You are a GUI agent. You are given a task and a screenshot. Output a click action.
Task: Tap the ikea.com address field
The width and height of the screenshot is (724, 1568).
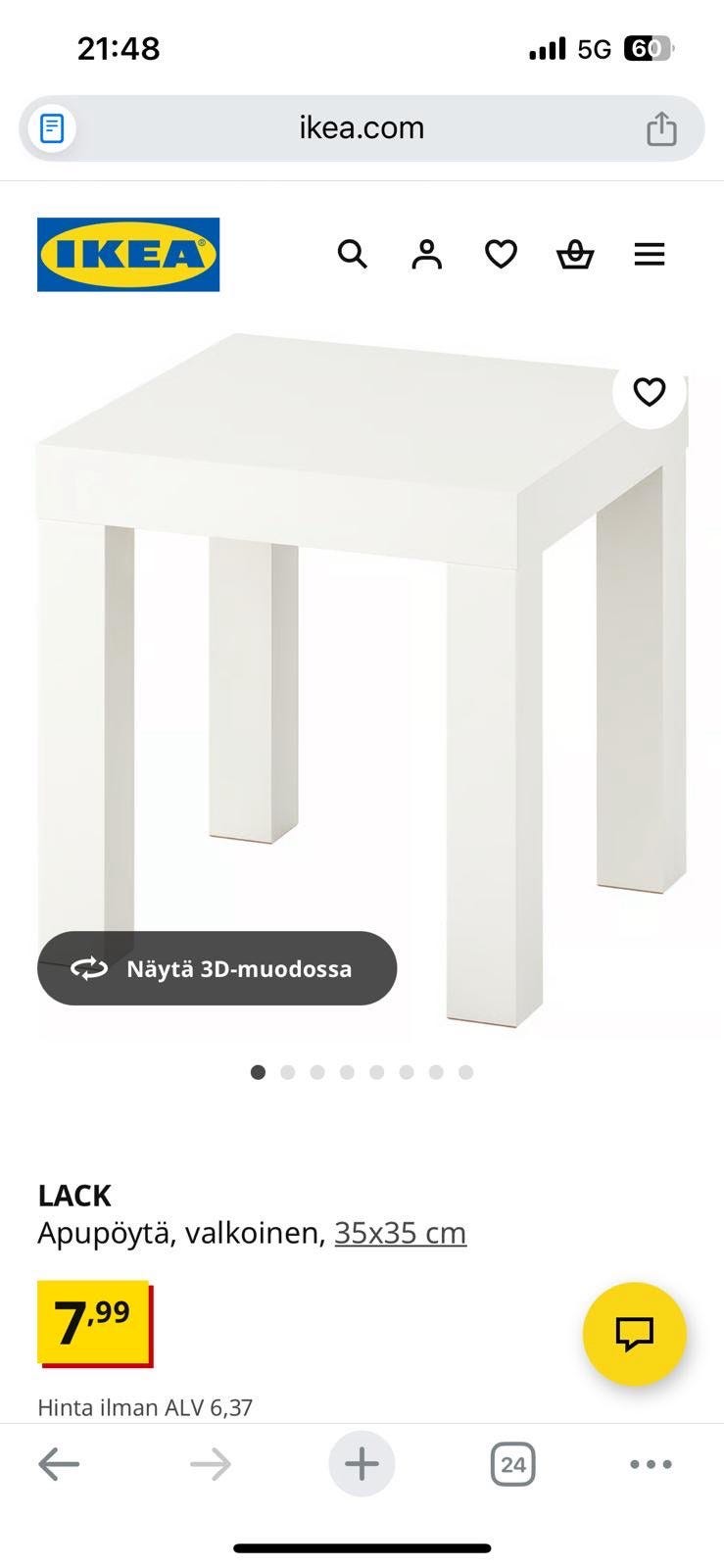point(362,128)
